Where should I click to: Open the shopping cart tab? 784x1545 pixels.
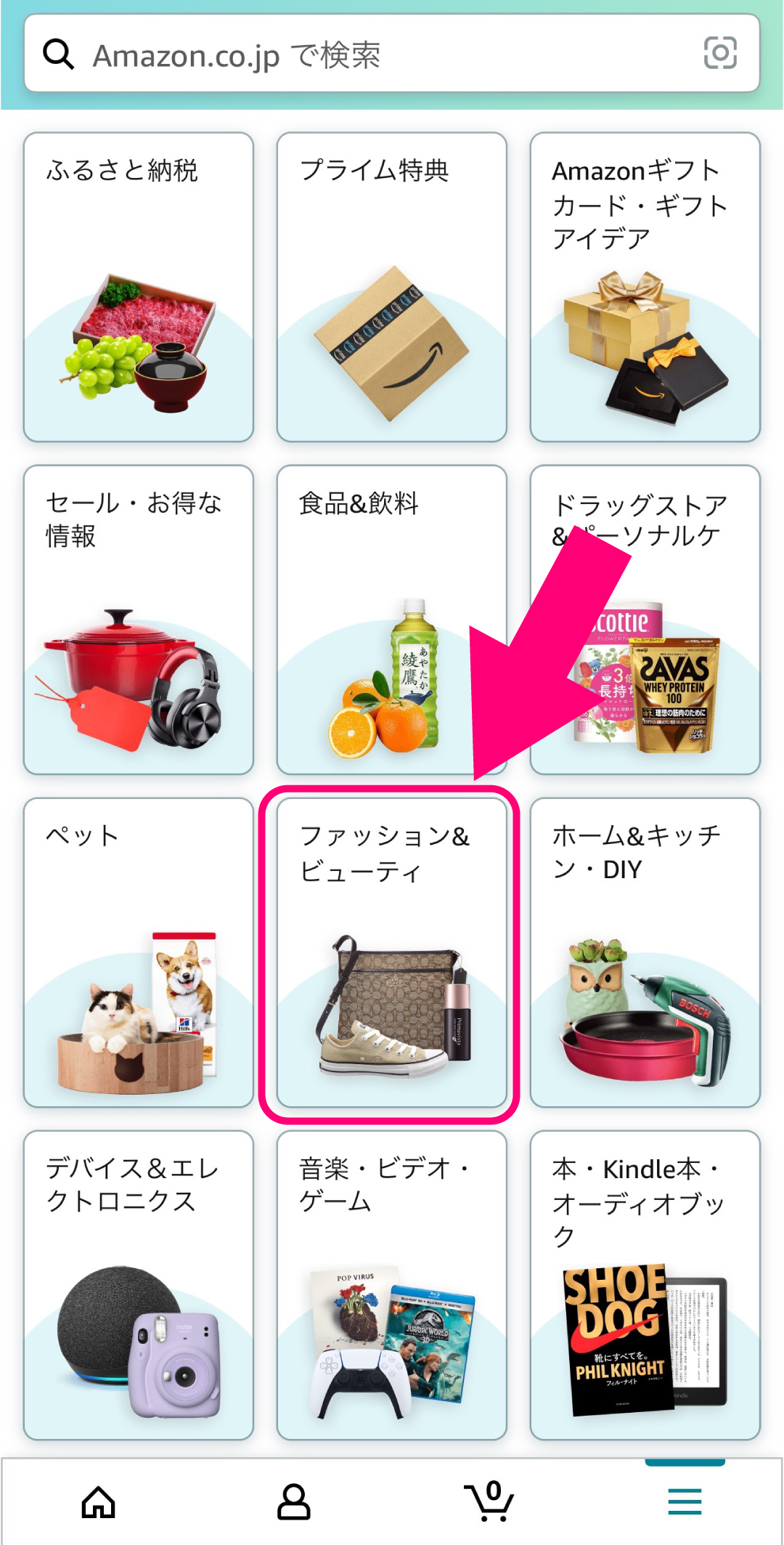pos(489,1501)
